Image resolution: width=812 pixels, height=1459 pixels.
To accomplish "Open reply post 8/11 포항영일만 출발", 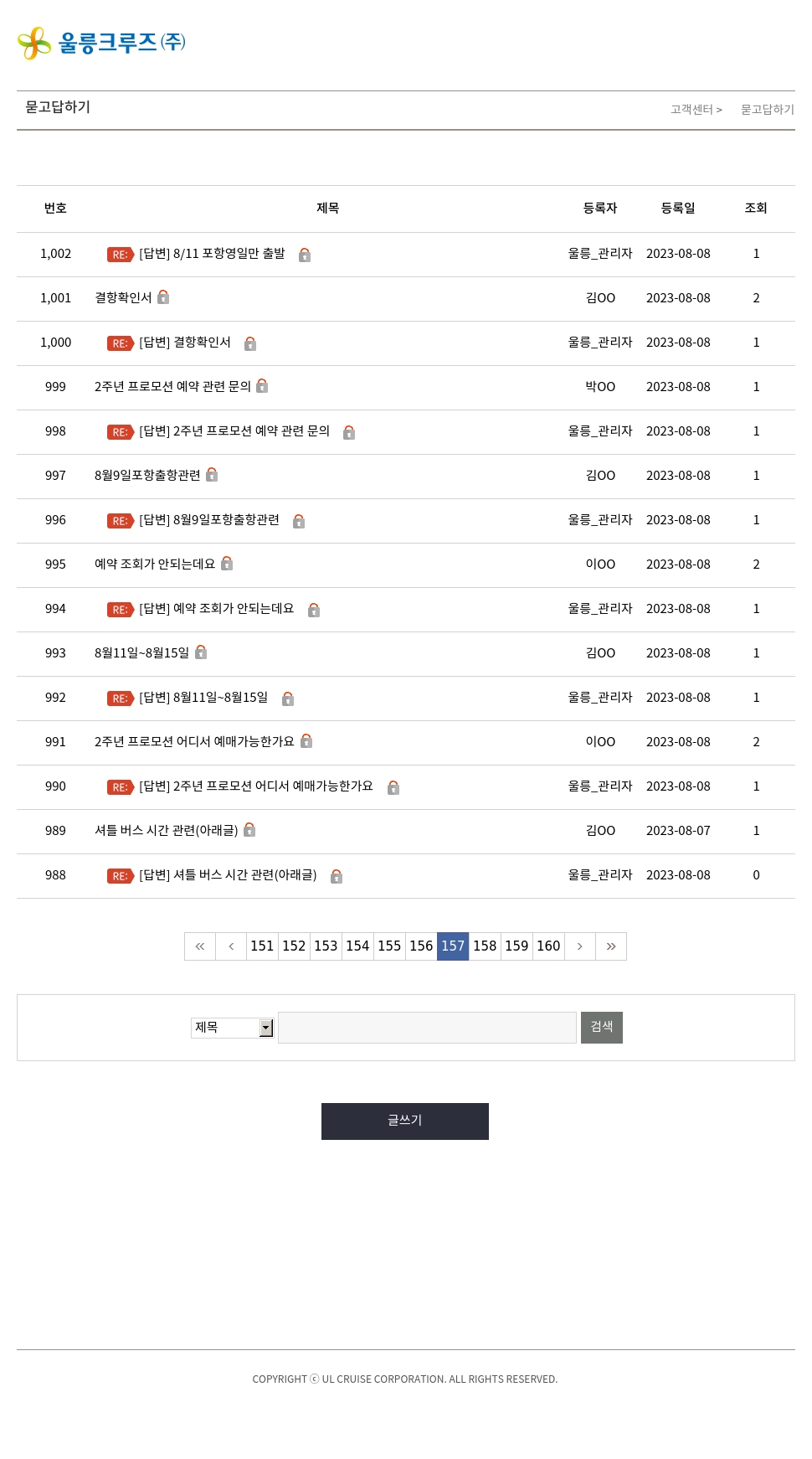I will (212, 254).
